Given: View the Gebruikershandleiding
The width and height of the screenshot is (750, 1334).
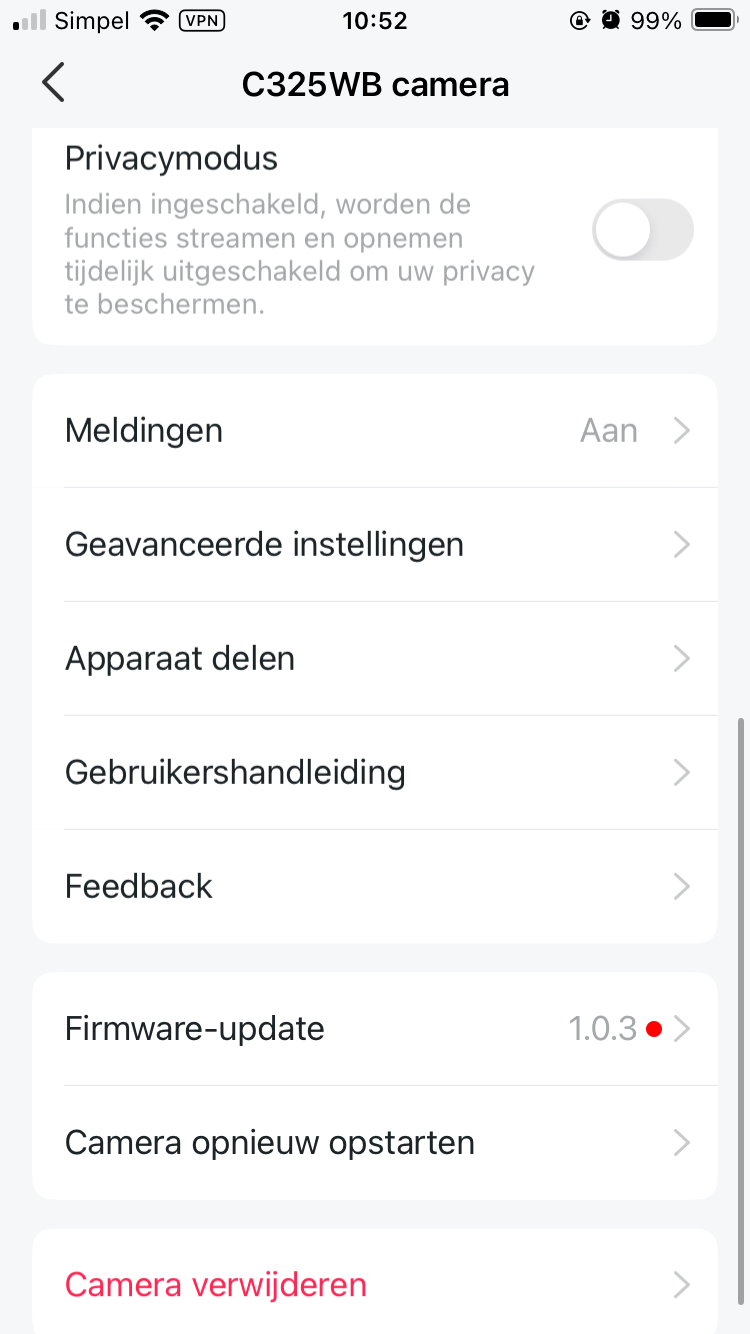Looking at the screenshot, I should (375, 773).
